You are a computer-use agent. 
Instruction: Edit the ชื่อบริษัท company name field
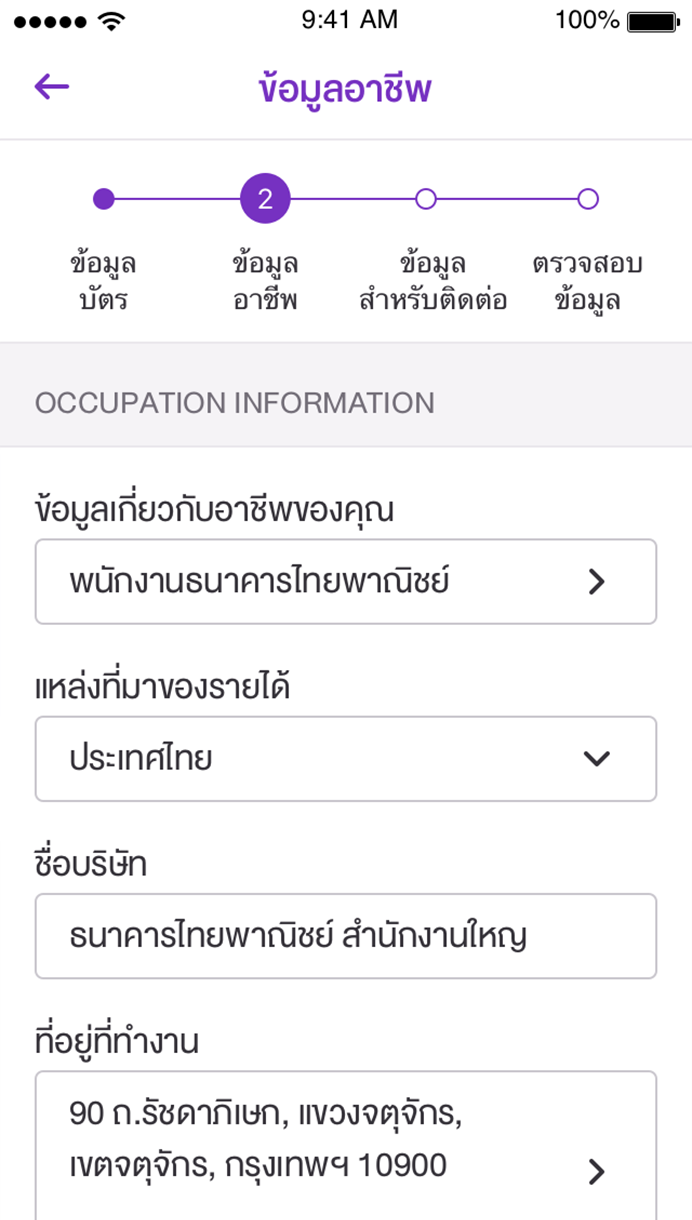(346, 936)
